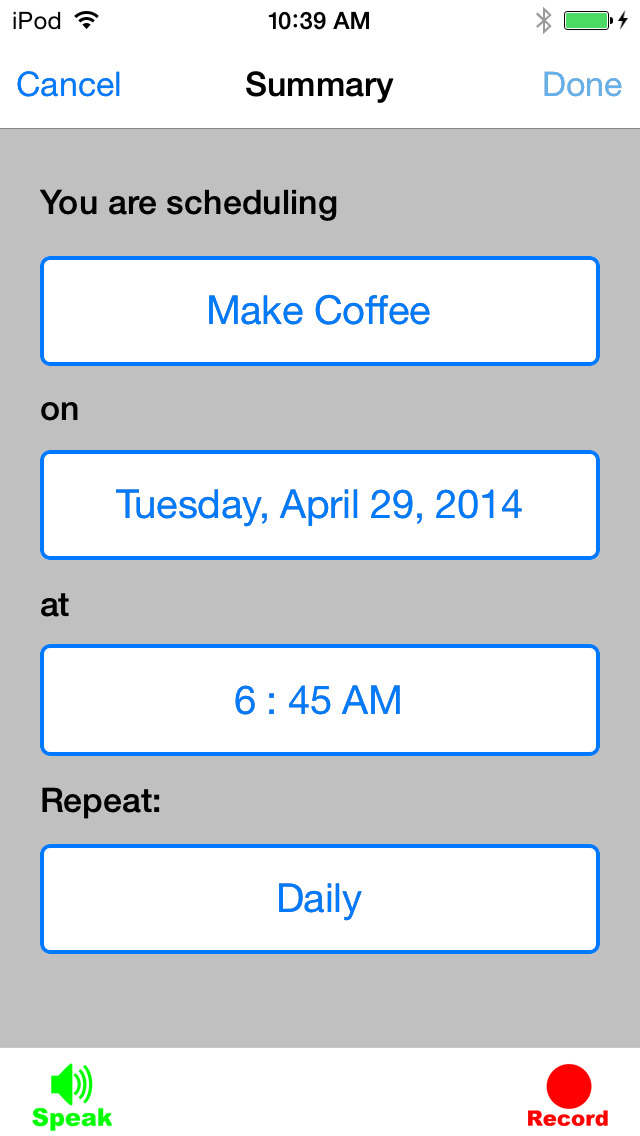This screenshot has width=640, height=1136.
Task: Change the Daily repeat option
Action: (320, 898)
